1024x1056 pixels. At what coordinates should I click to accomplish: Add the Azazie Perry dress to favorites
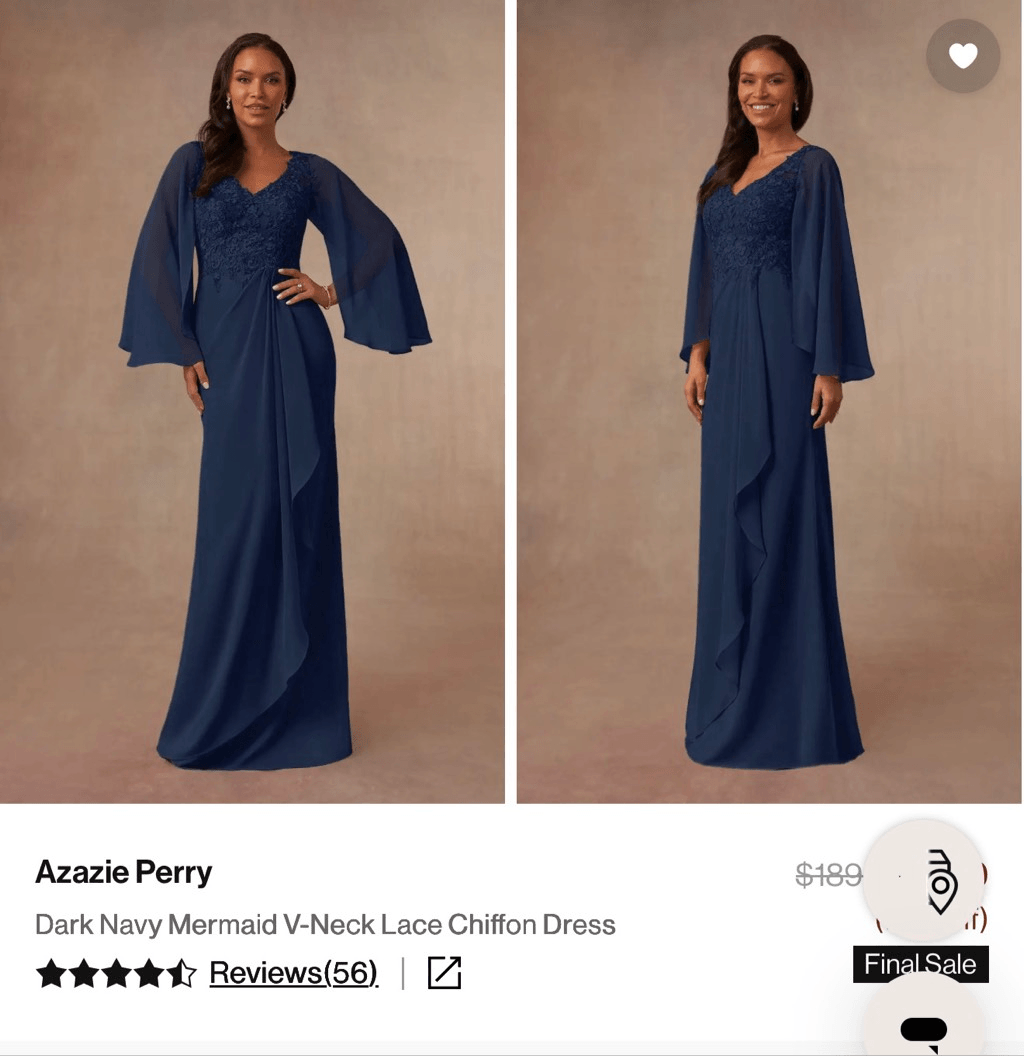point(963,56)
